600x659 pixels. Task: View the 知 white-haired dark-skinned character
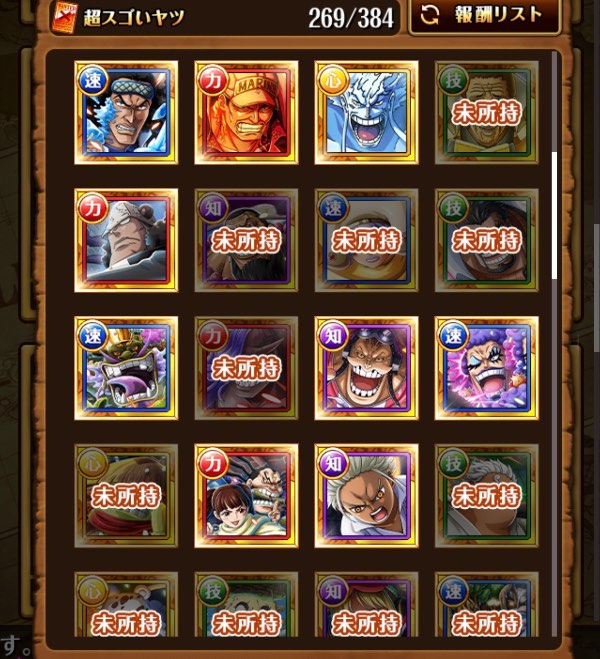(366, 496)
